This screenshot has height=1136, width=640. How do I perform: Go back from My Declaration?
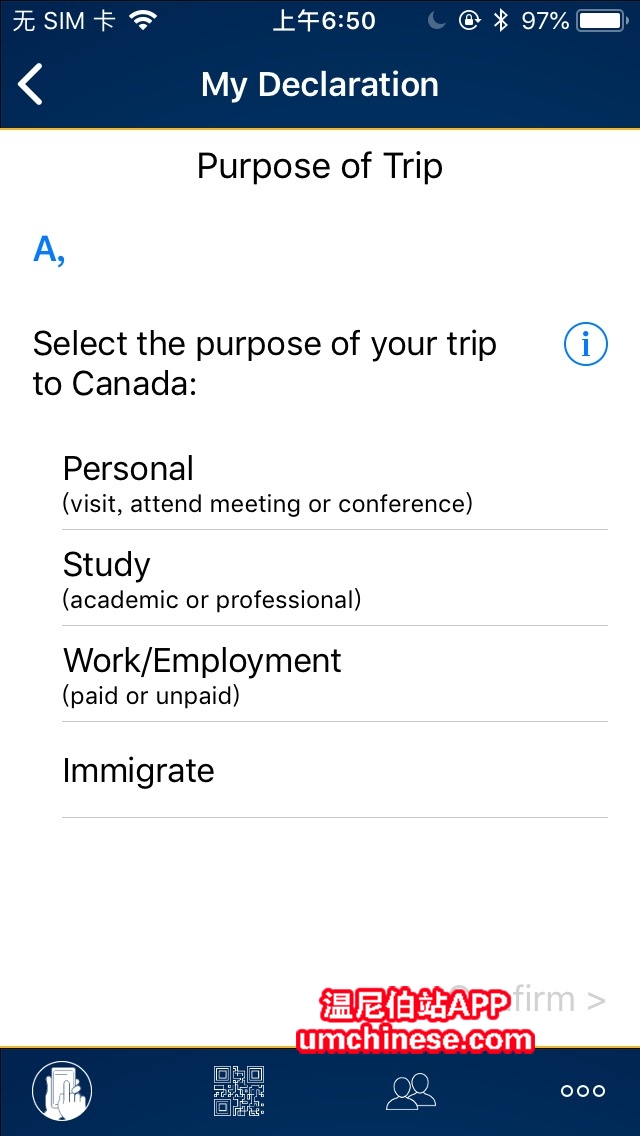(32, 85)
